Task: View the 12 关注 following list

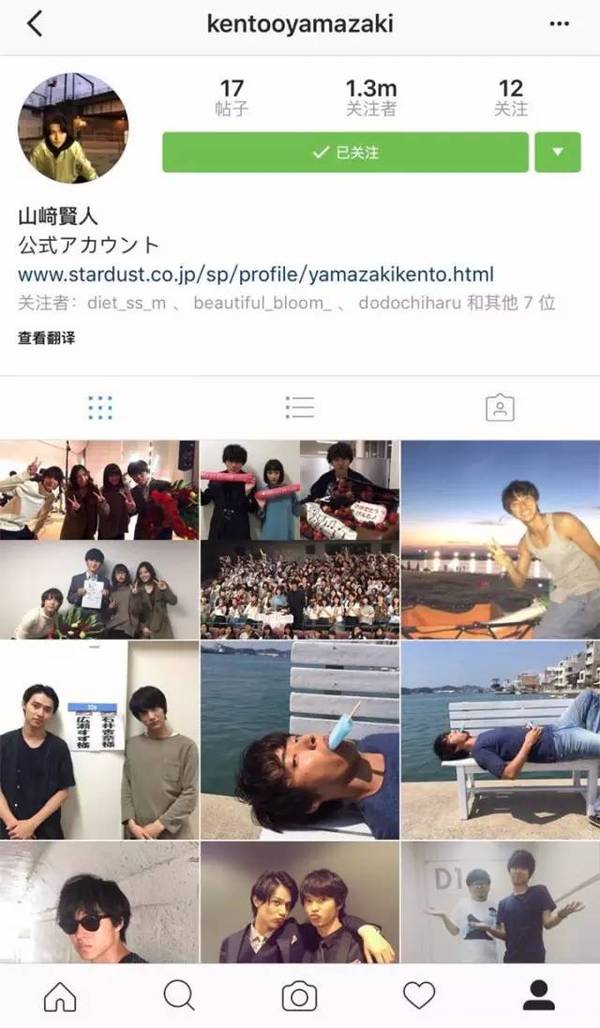Action: click(510, 98)
